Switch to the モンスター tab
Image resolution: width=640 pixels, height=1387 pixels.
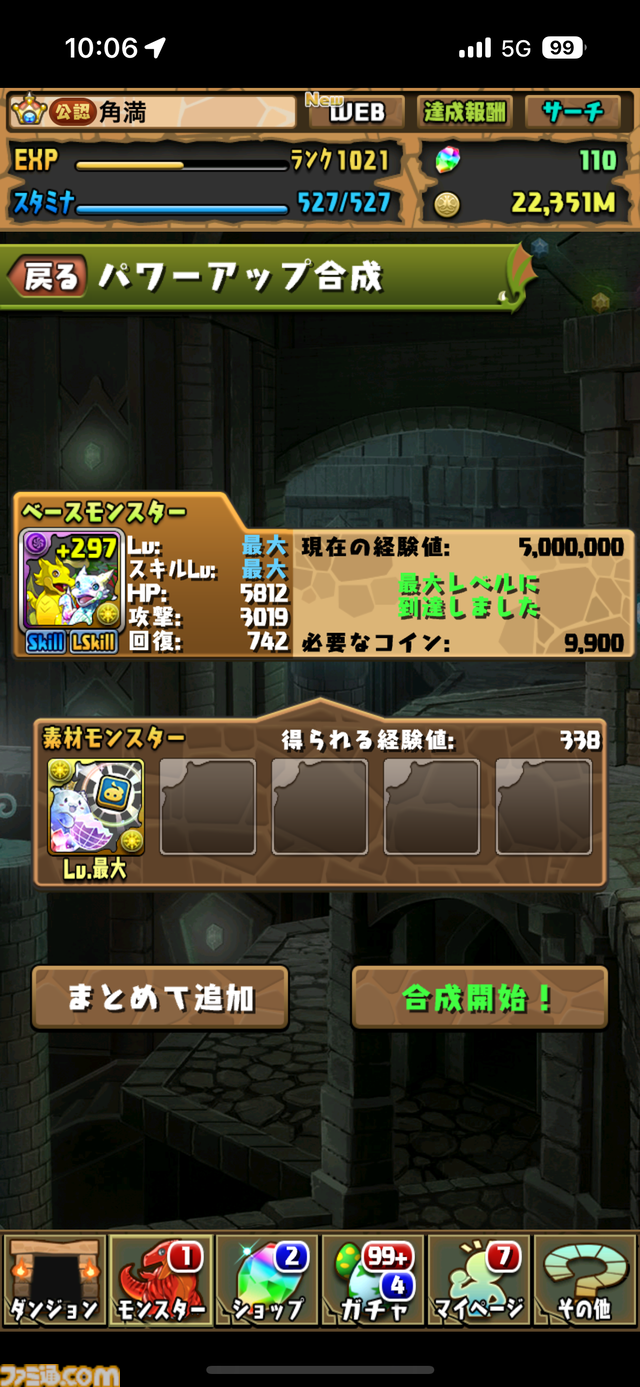(160, 1280)
